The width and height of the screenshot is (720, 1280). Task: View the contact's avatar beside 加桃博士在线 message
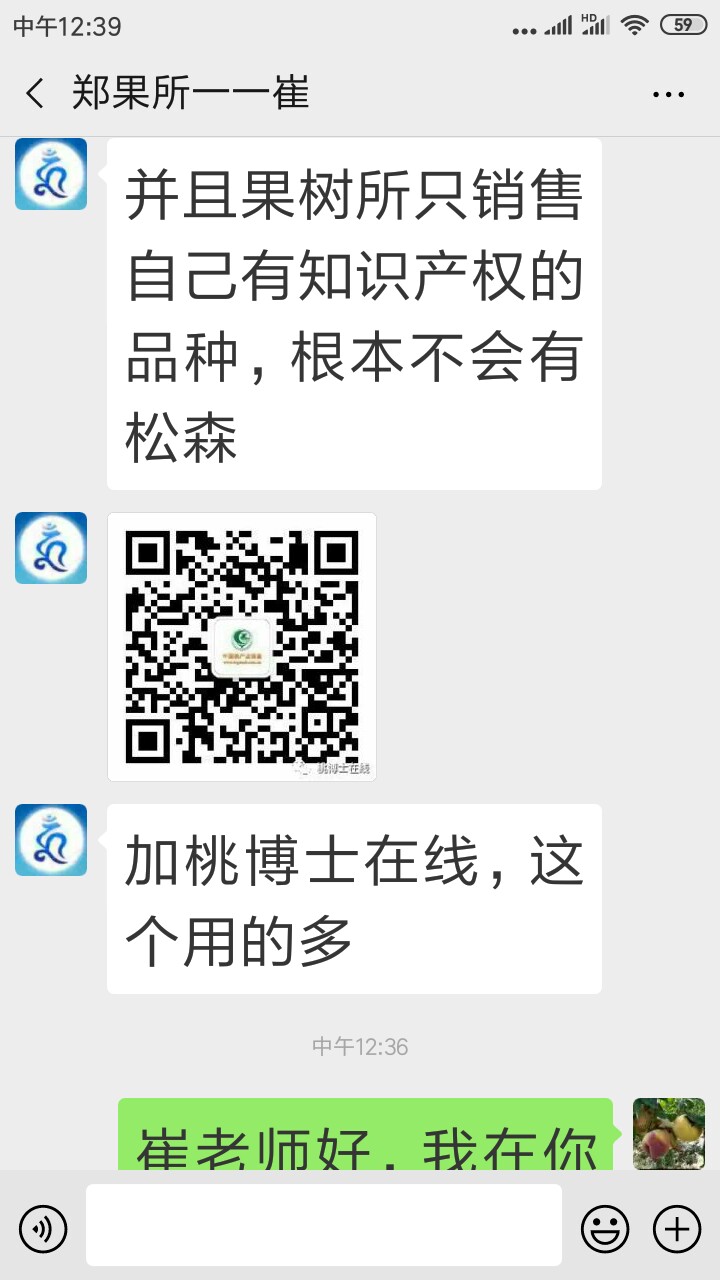tap(51, 840)
